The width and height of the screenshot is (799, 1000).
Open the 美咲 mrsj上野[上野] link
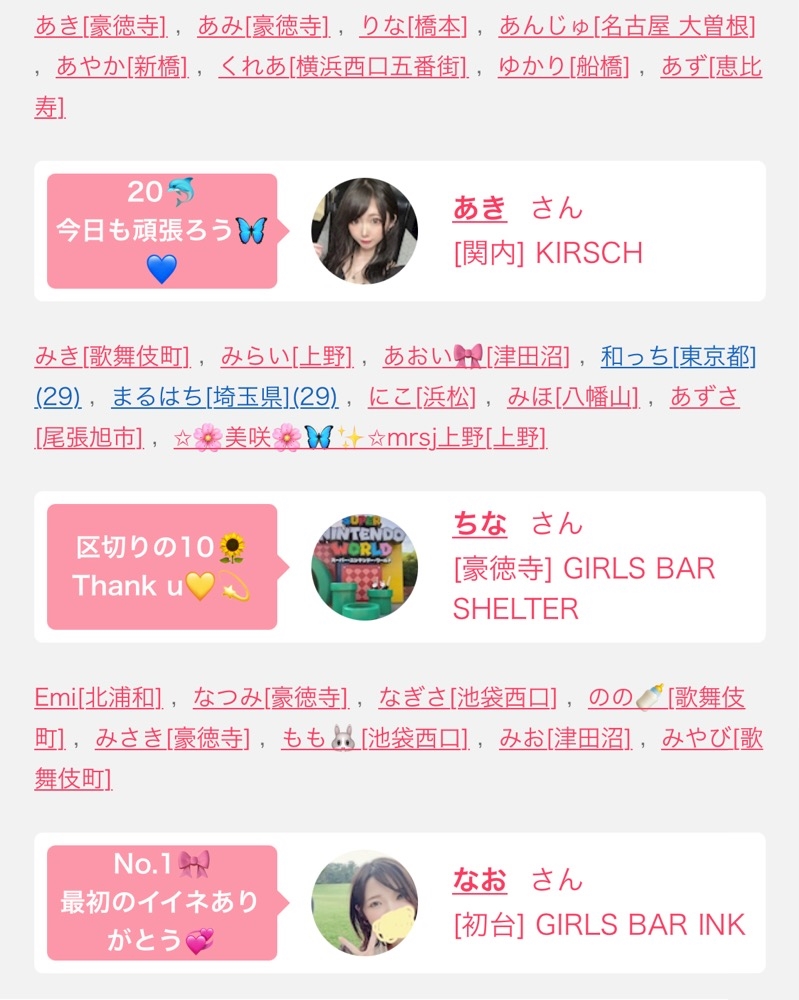point(360,438)
